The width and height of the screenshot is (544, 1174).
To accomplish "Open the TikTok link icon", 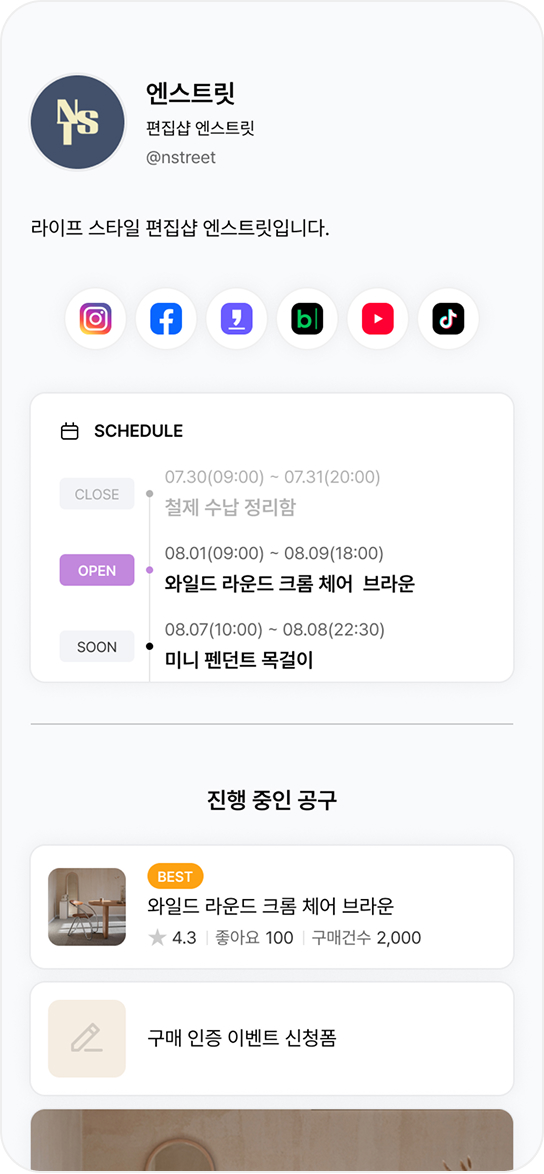I will (x=448, y=319).
